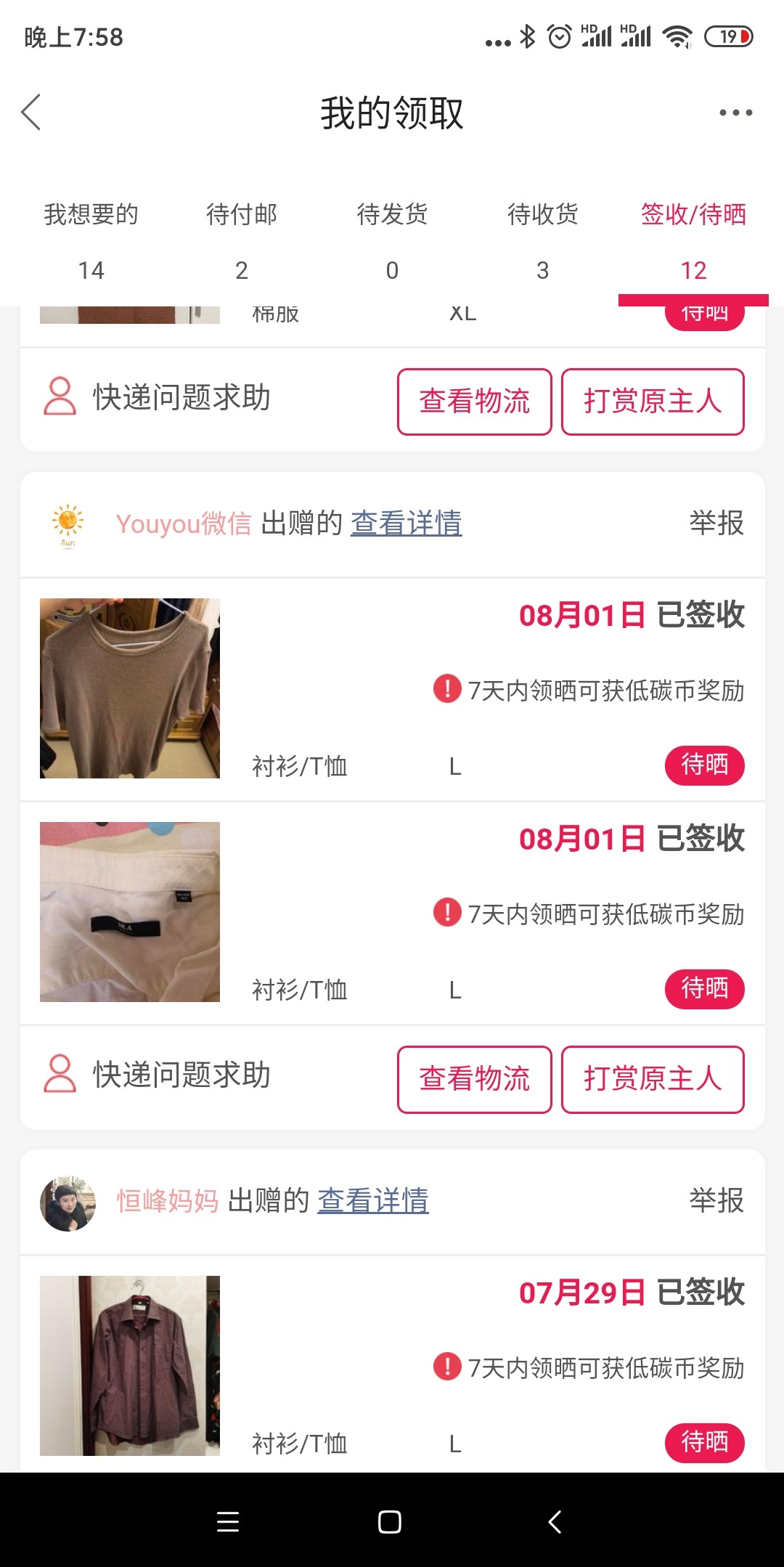Tip Youyou微信 via 打赏原主人
The height and width of the screenshot is (1567, 784).
point(653,1079)
